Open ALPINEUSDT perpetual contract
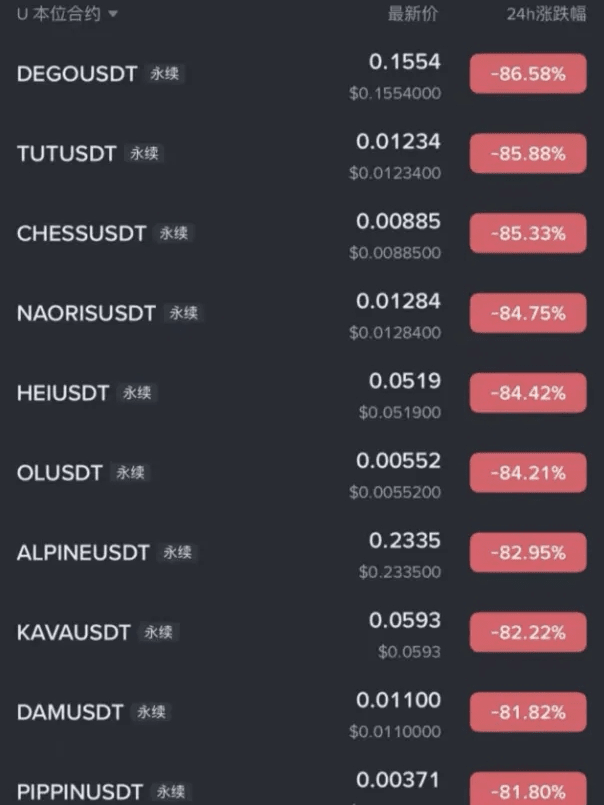 83,553
